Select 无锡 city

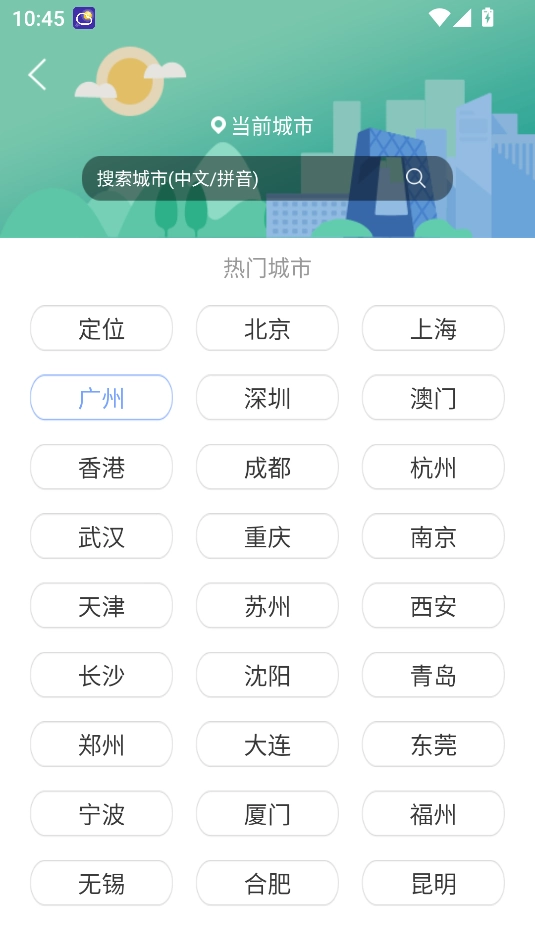click(x=101, y=883)
